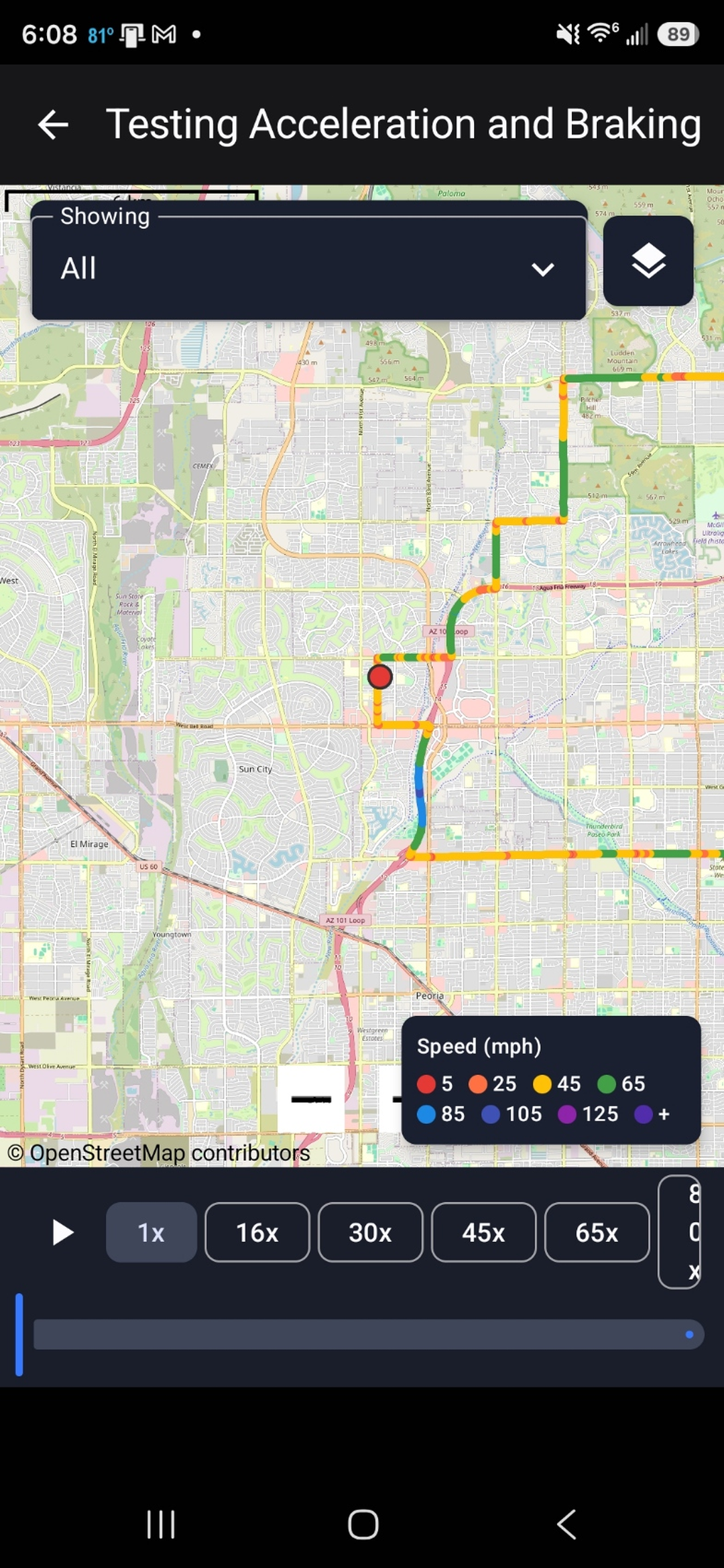This screenshot has height=1568, width=724.
Task: Zoom out the map with minus button
Action: point(311,1099)
